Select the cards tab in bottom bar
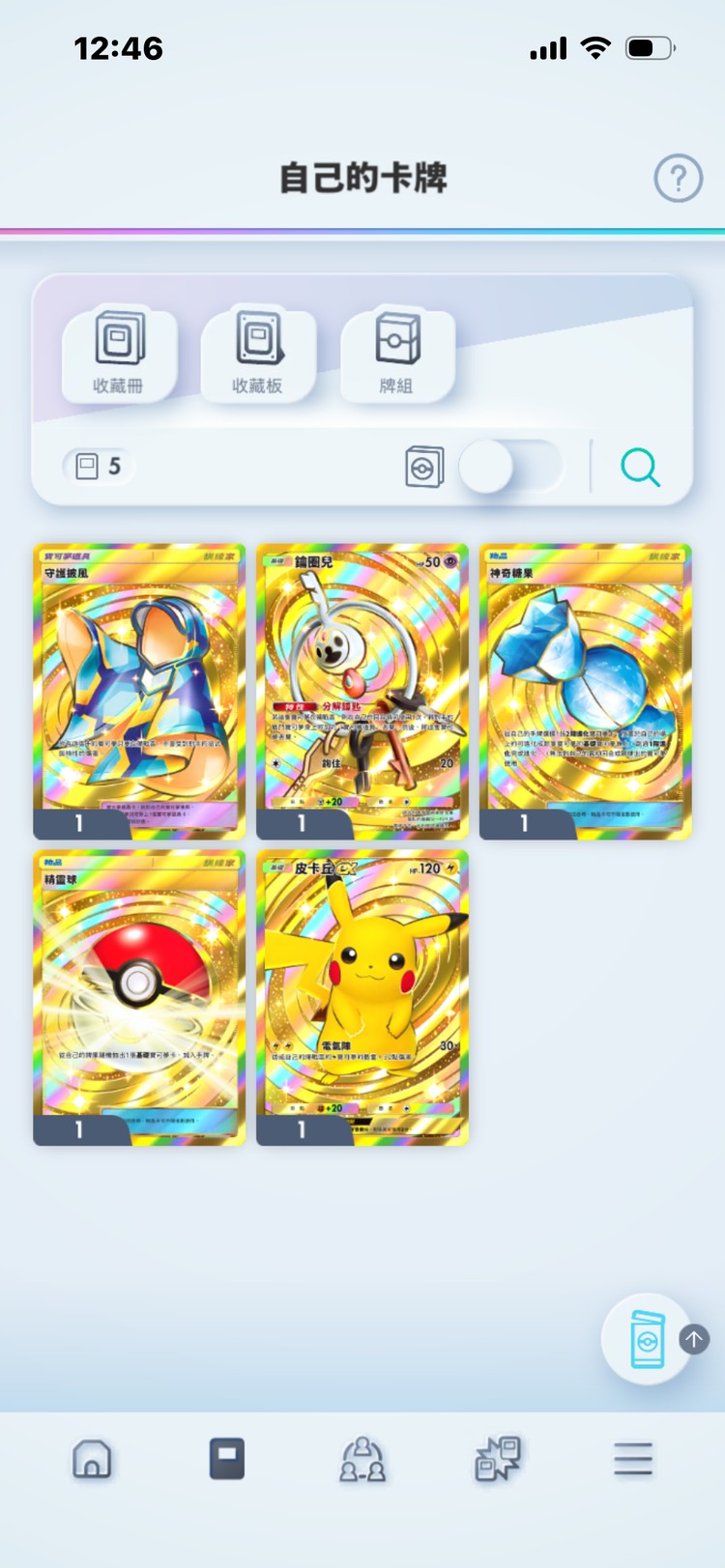The height and width of the screenshot is (1568, 725). point(227,1459)
